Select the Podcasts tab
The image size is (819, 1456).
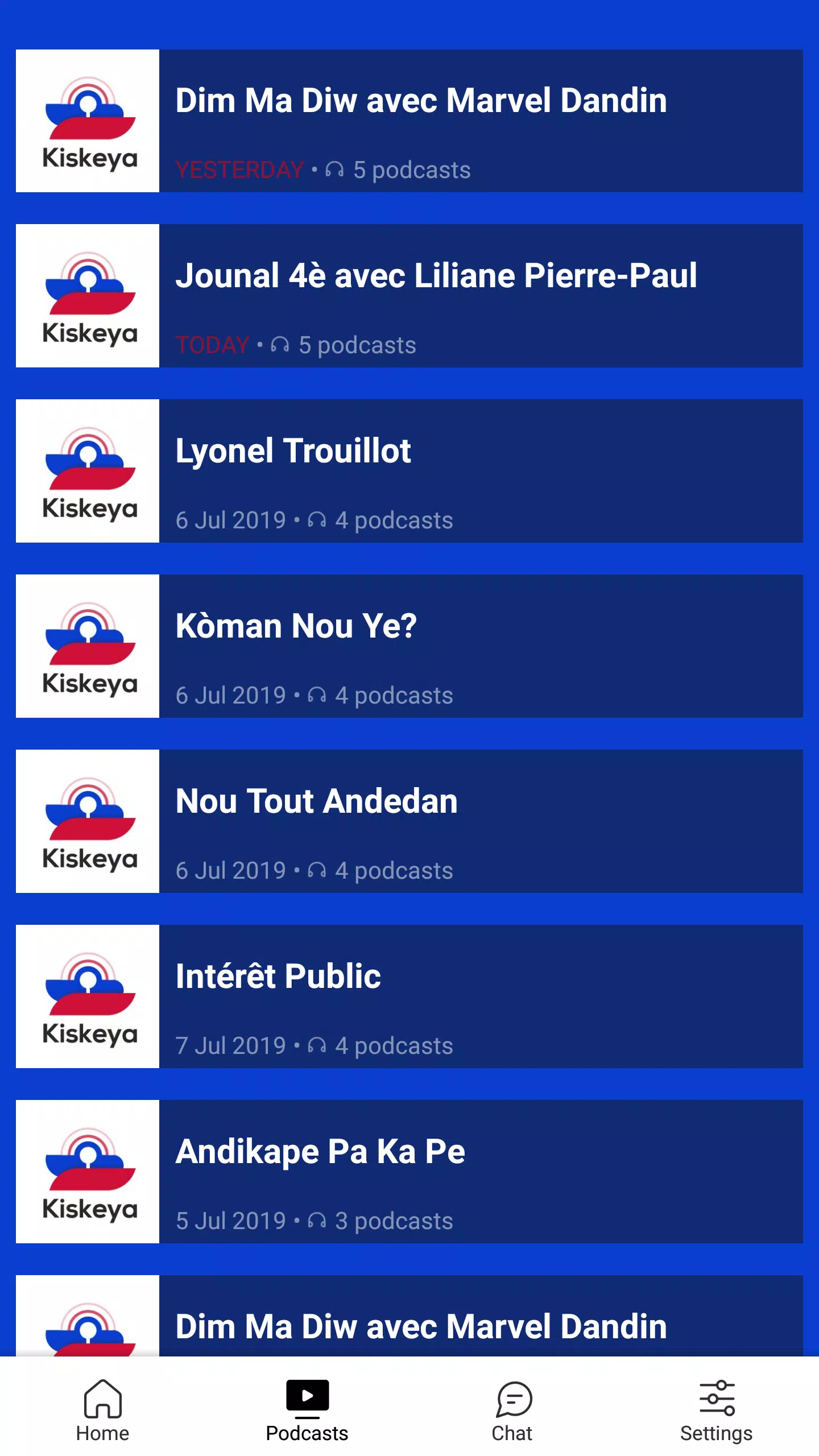(x=307, y=1410)
